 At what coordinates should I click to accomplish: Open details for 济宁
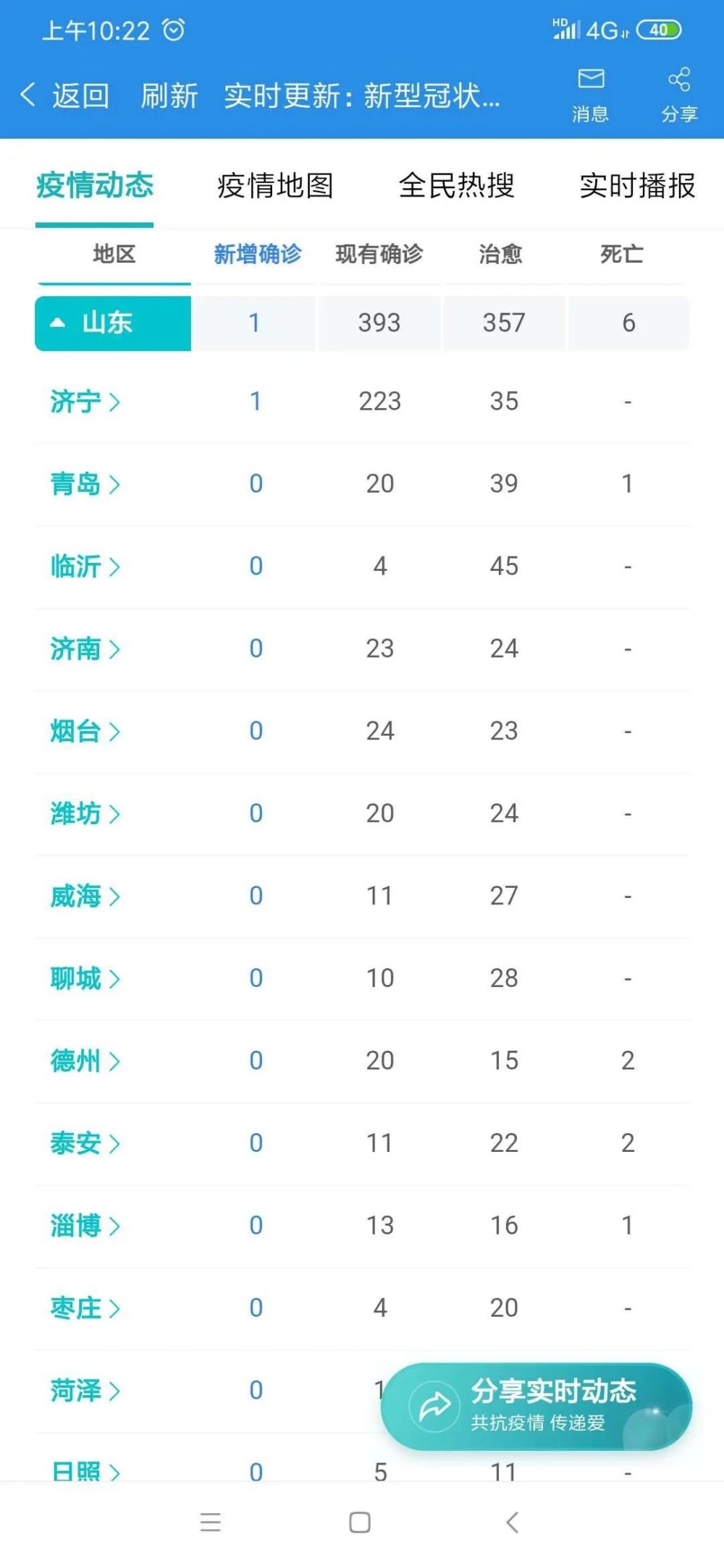[x=85, y=402]
